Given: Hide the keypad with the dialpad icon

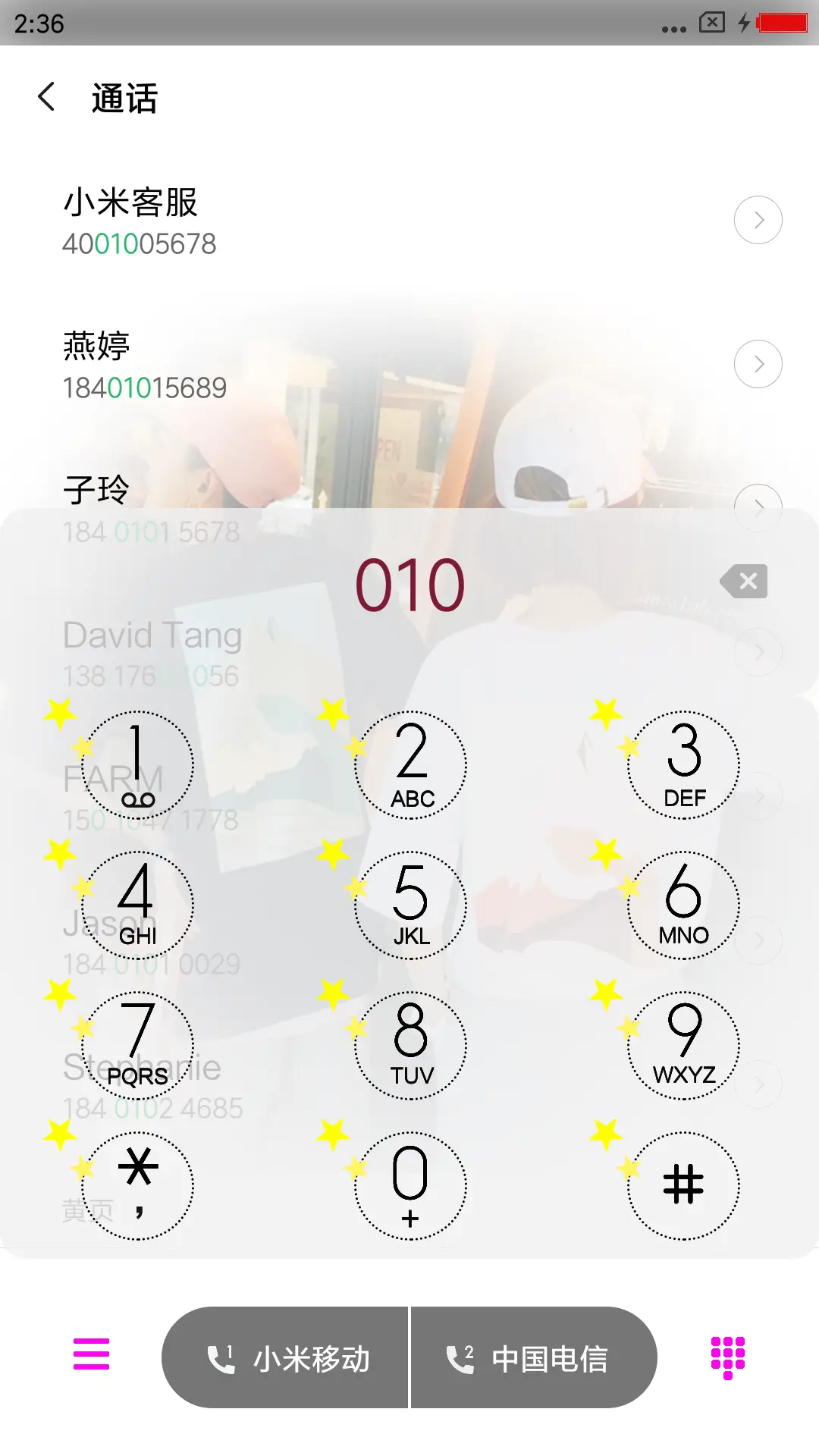Looking at the screenshot, I should (728, 1357).
